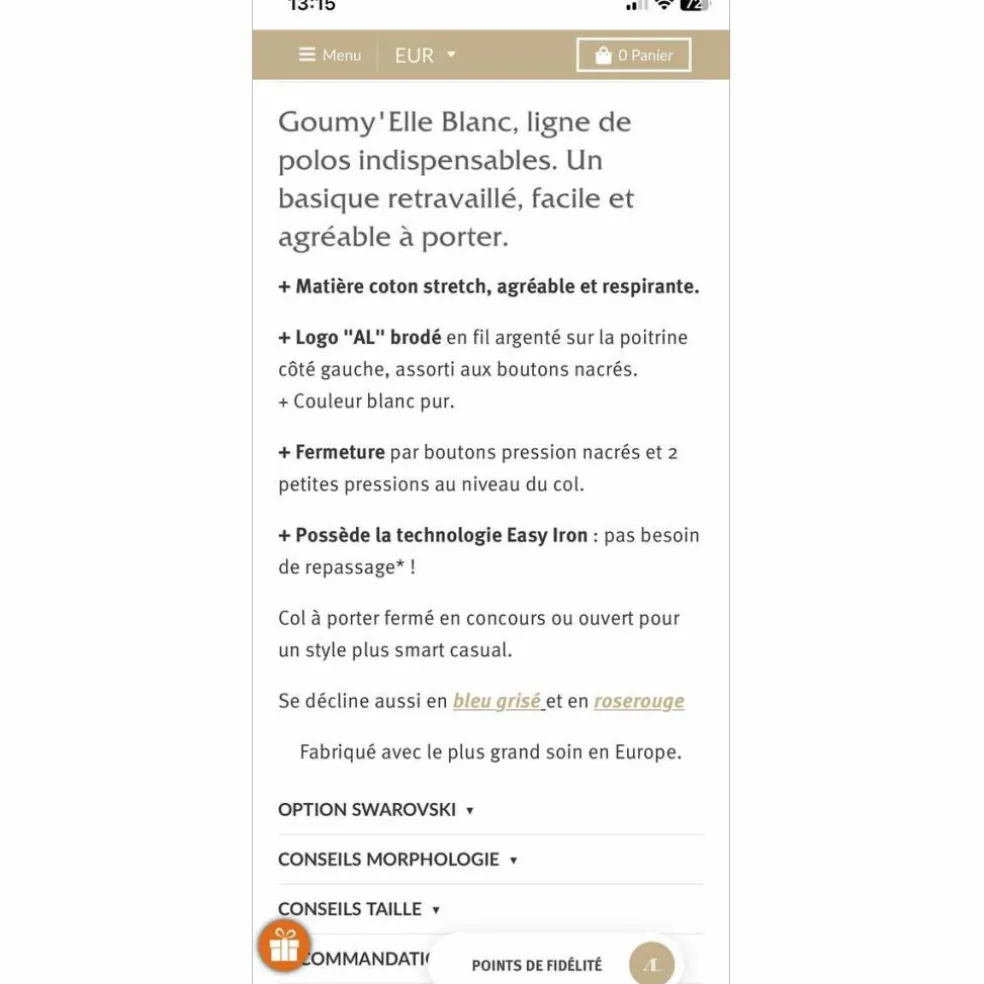The width and height of the screenshot is (984, 984).
Task: Expand the Option Swarovski section
Action: click(x=376, y=810)
